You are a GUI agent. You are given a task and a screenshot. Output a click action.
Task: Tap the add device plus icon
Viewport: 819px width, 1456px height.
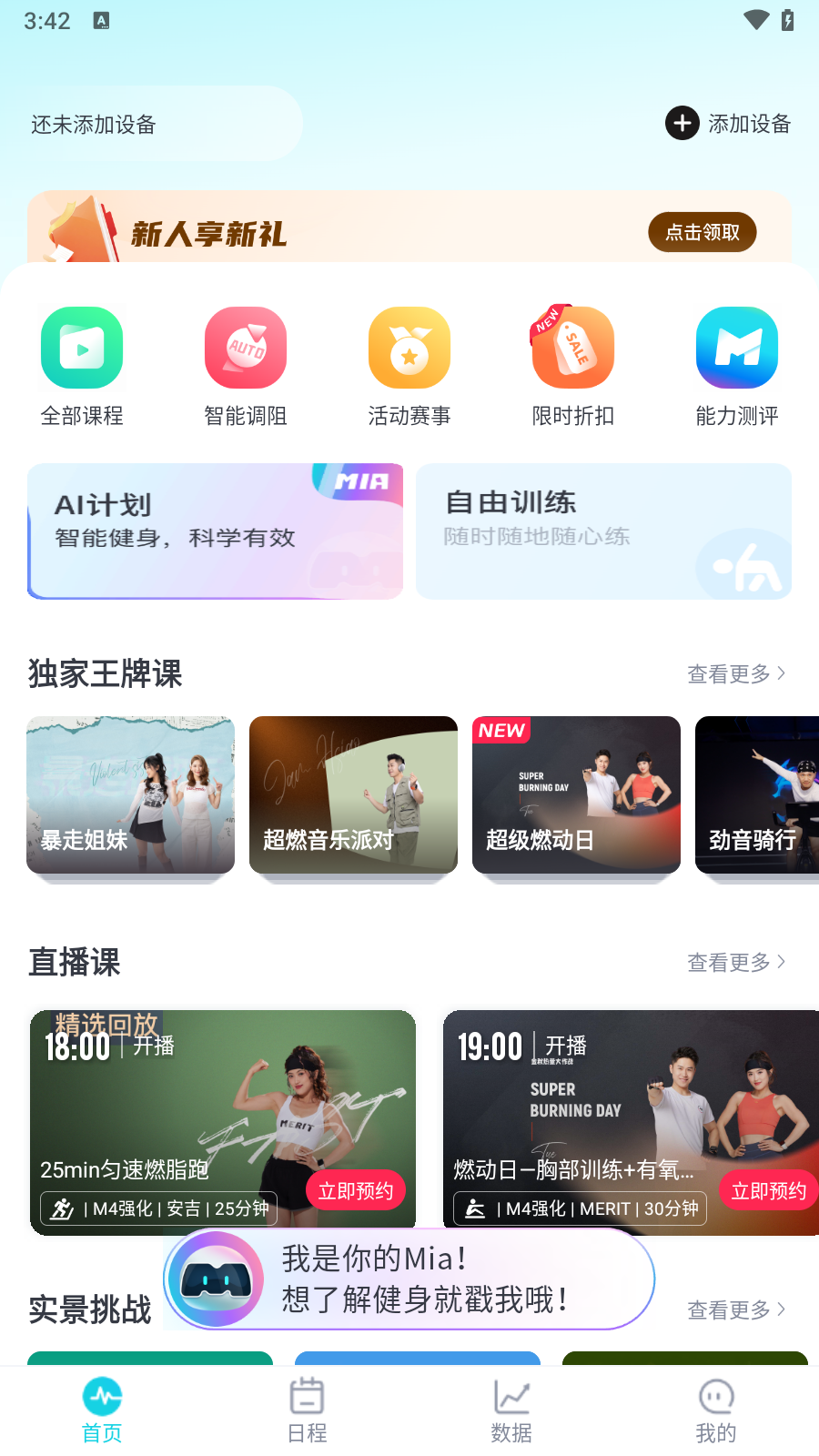click(x=682, y=123)
